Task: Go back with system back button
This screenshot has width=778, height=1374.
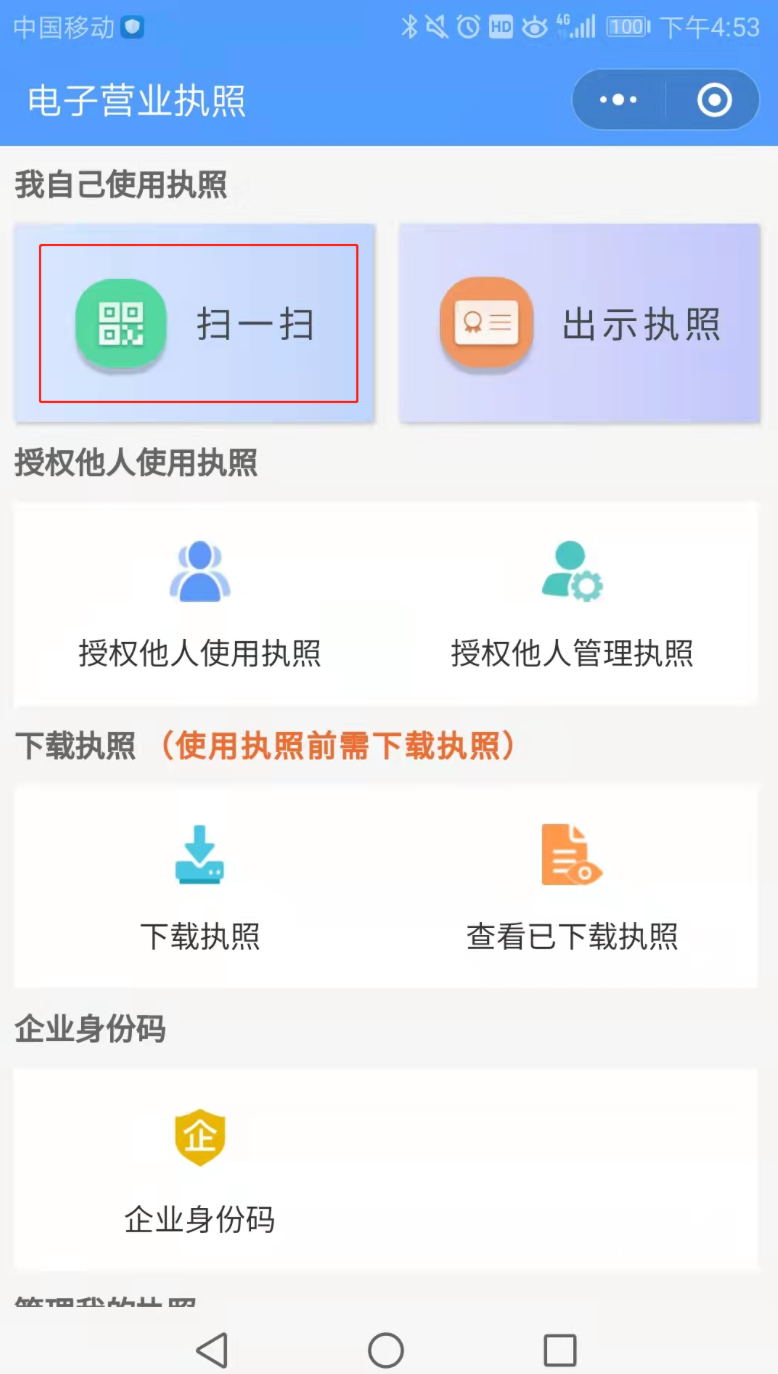Action: point(212,1350)
